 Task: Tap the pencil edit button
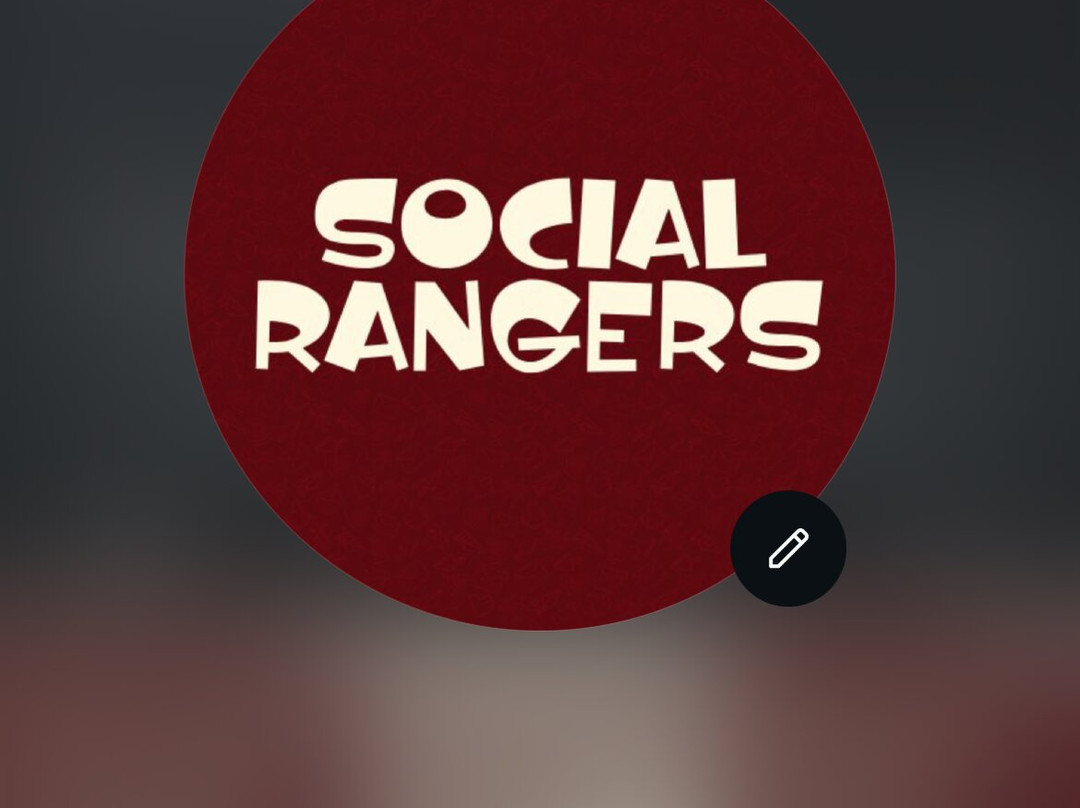coord(788,548)
